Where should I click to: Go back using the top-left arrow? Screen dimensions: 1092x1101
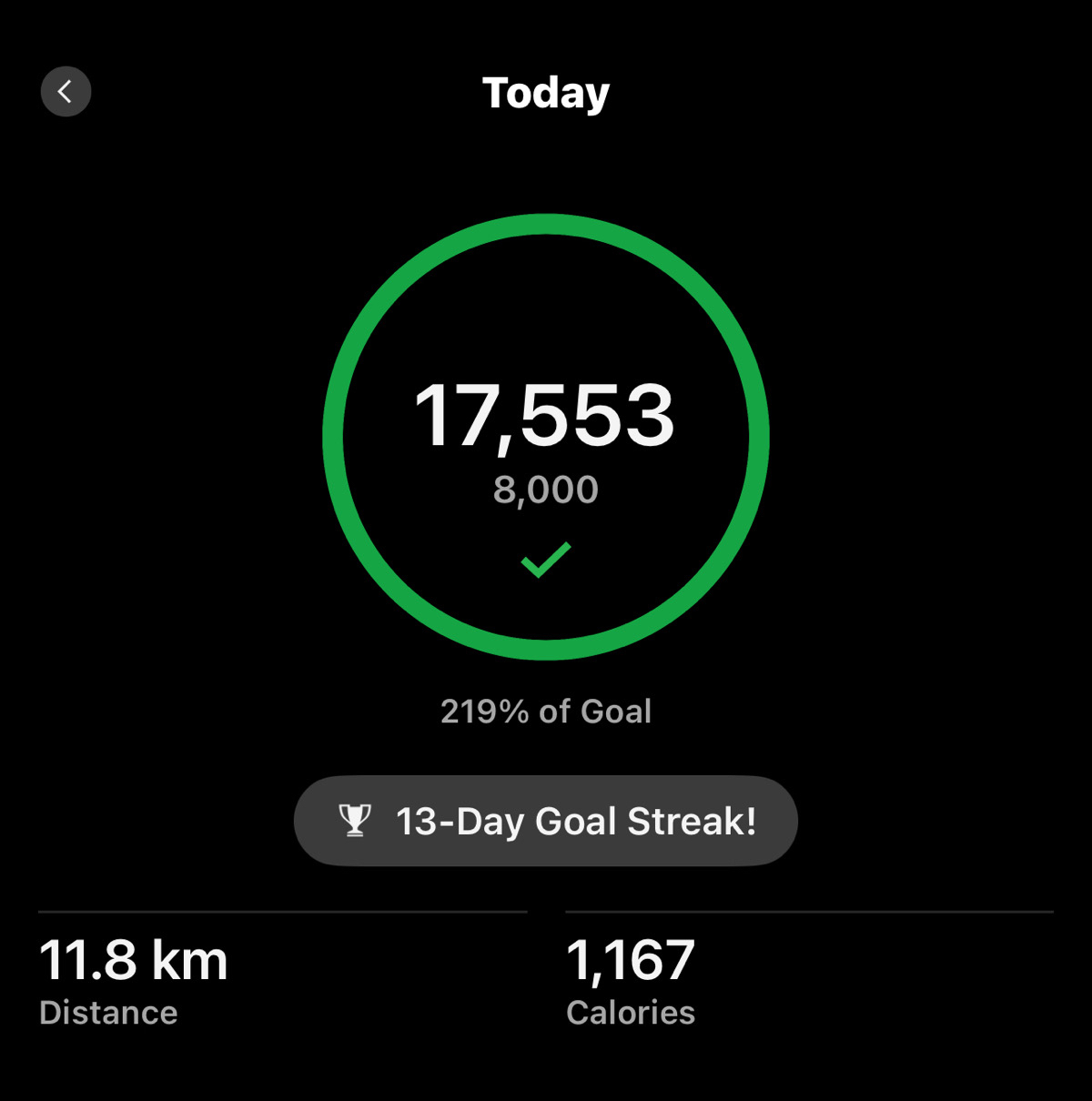coord(66,91)
